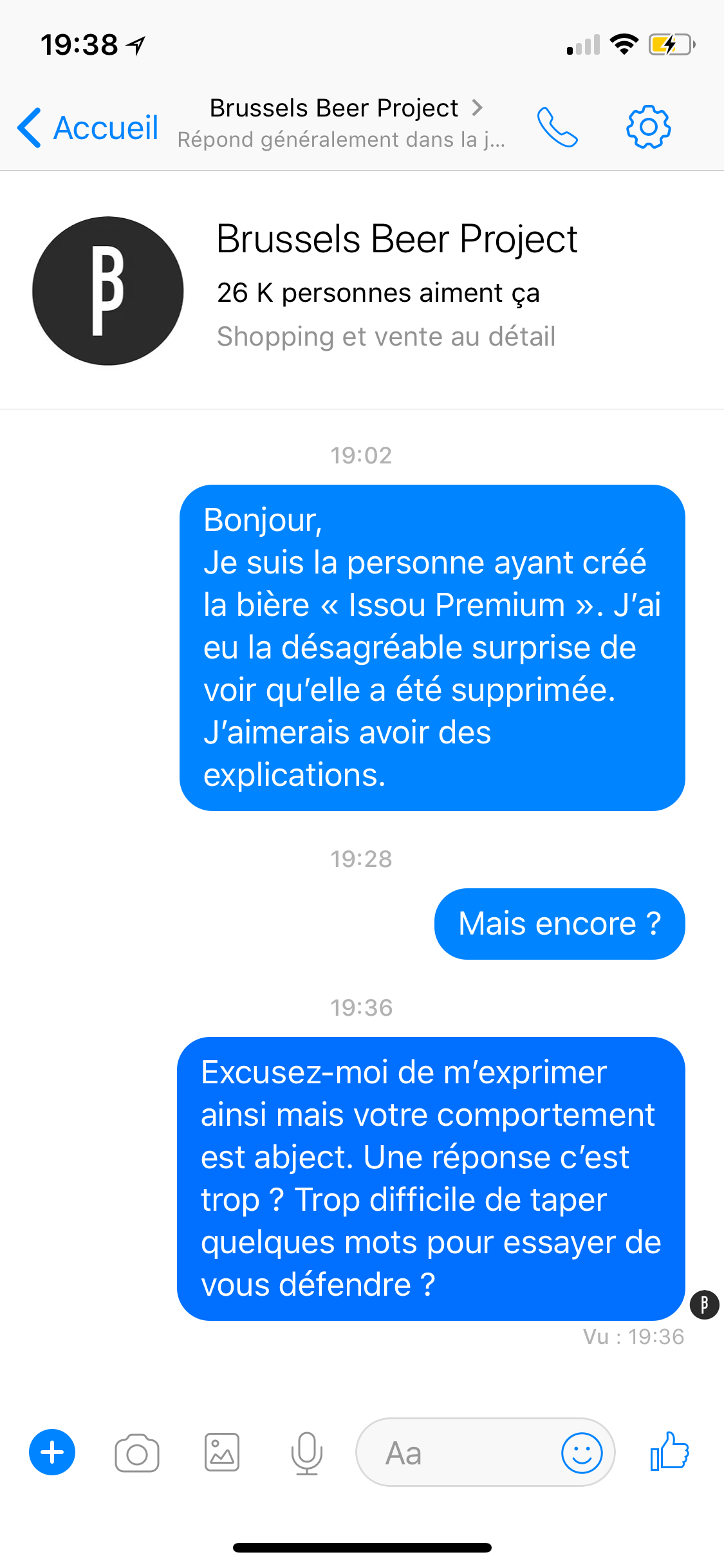Viewport: 724px width, 1568px height.
Task: Open the photo gallery picker
Action: click(222, 1453)
